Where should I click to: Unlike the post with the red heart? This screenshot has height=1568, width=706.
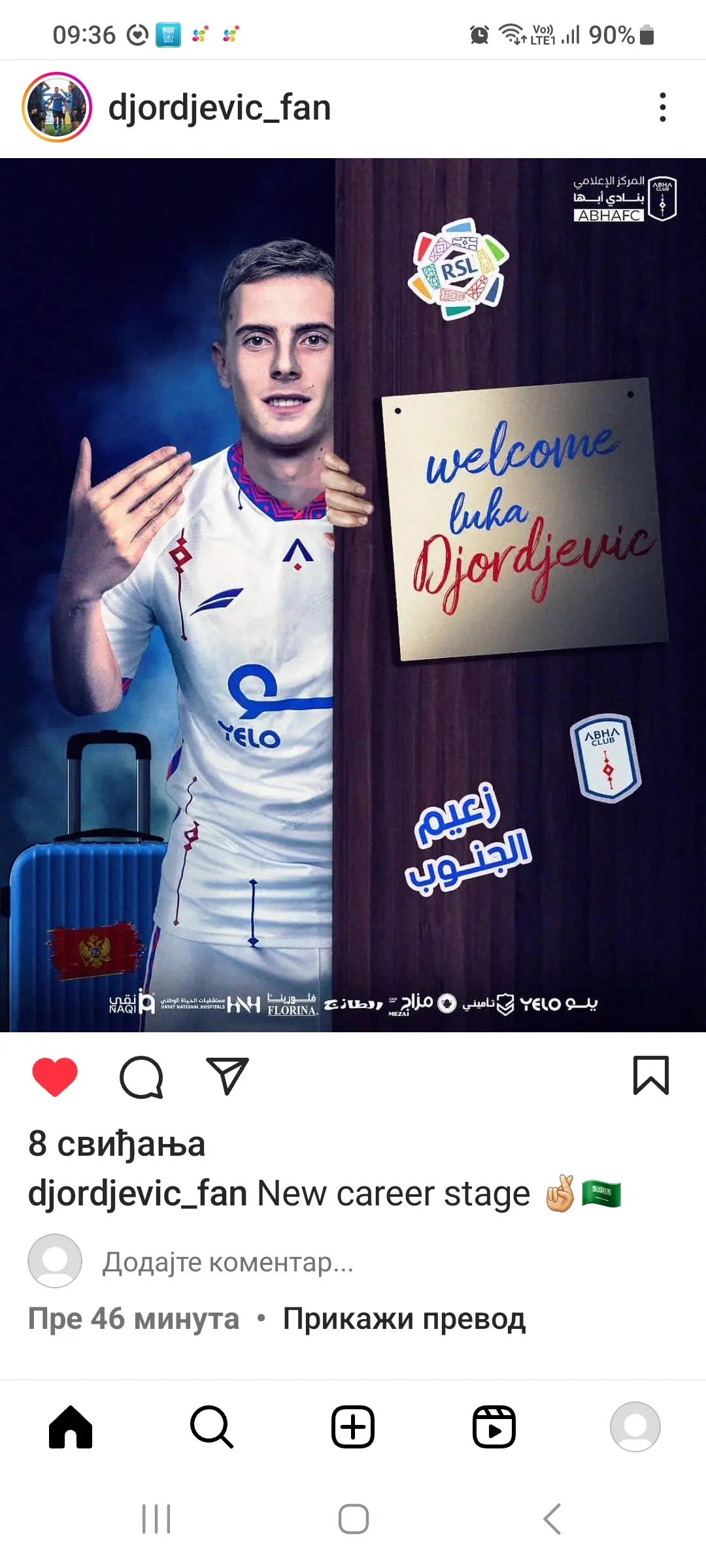[x=55, y=1076]
